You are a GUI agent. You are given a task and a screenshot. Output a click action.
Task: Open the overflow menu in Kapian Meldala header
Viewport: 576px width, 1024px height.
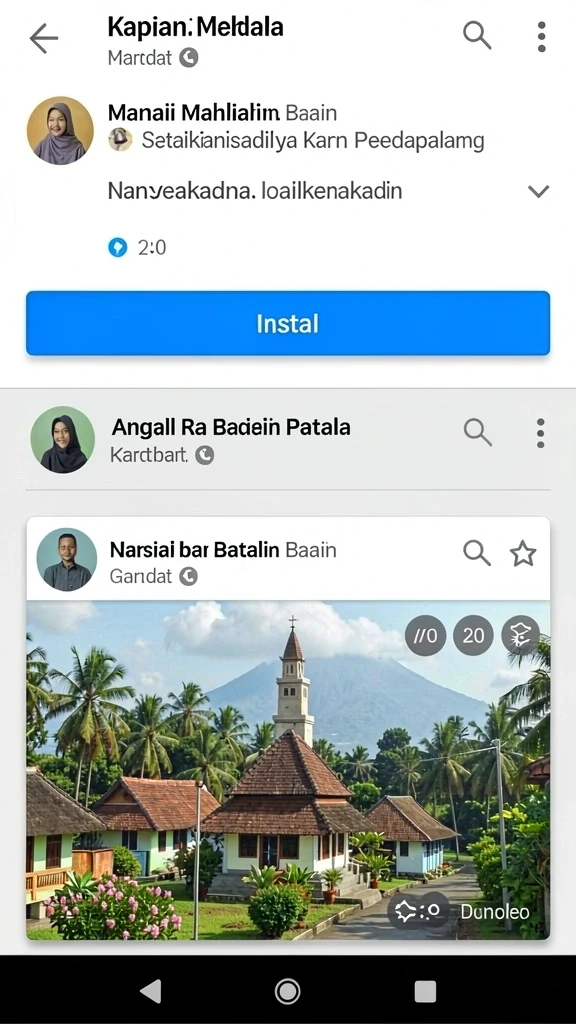[541, 37]
